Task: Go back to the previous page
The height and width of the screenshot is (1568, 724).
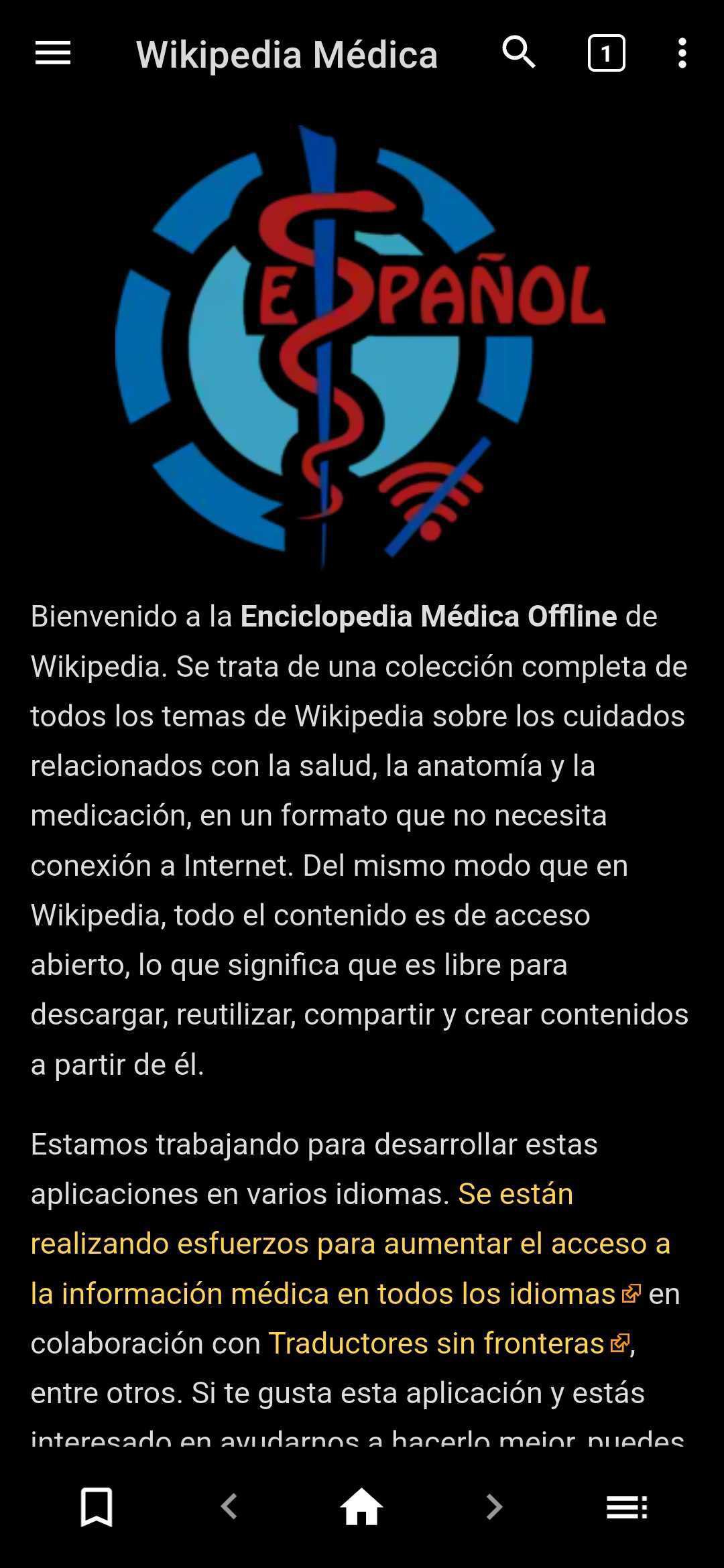Action: [x=229, y=1507]
